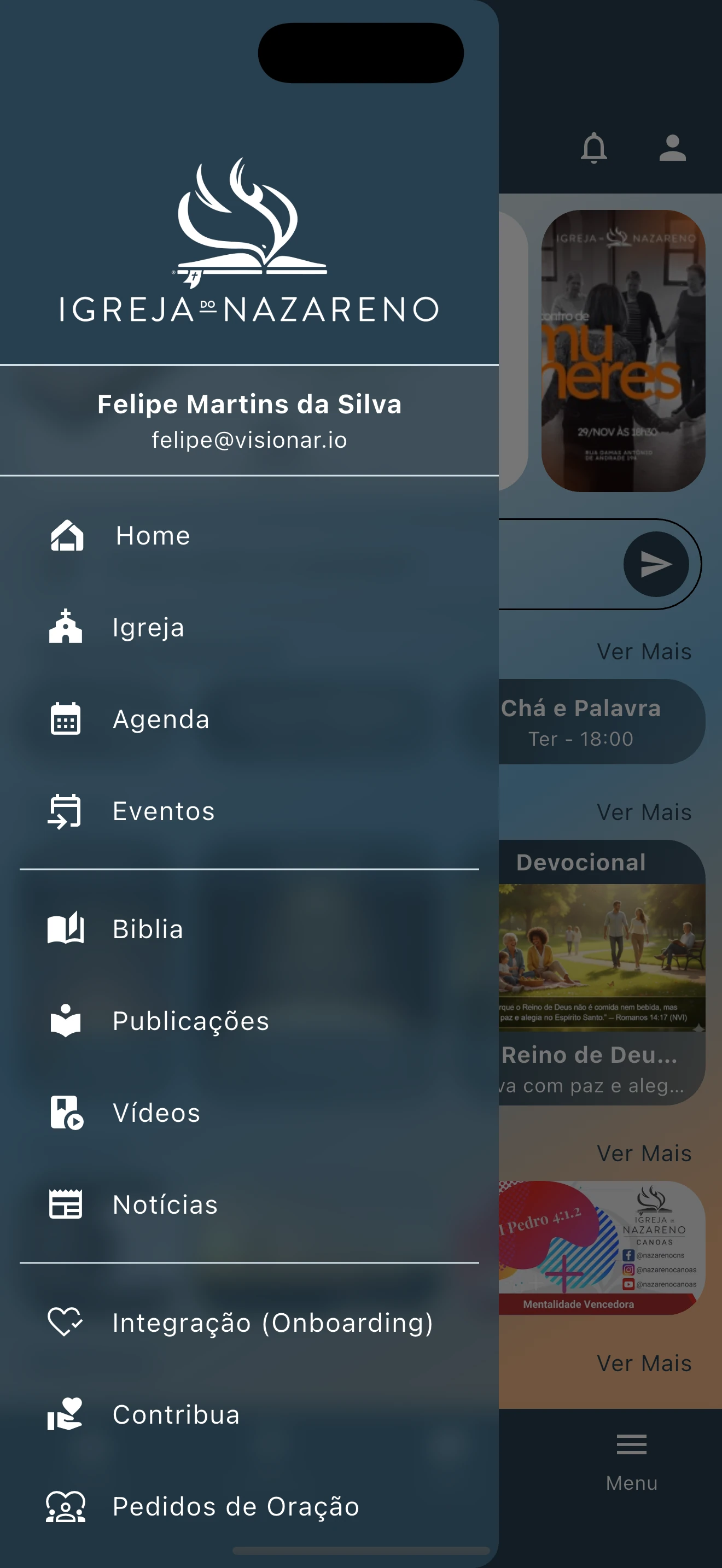Open the Agenda calendar icon
The width and height of the screenshot is (722, 1568).
(65, 719)
